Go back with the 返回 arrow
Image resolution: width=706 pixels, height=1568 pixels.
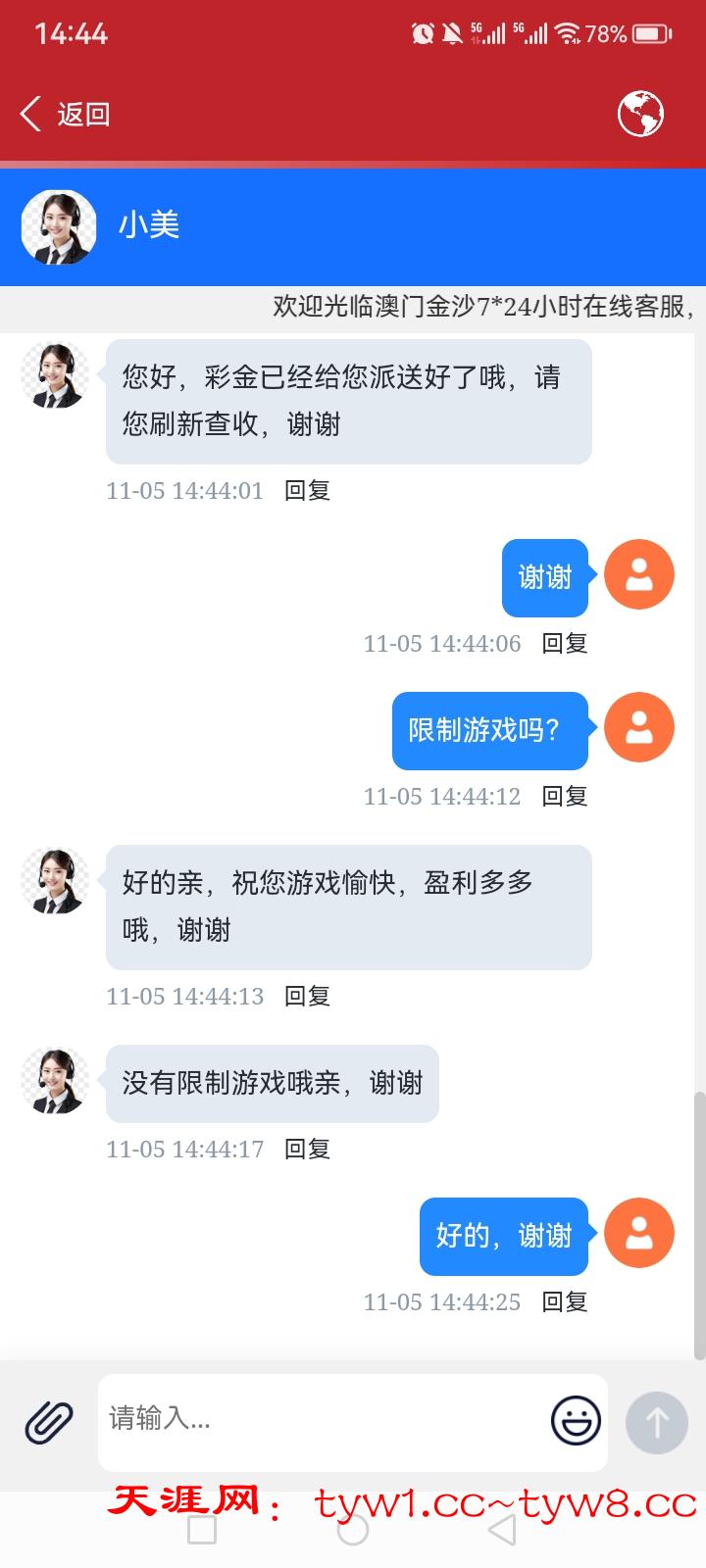pos(65,115)
